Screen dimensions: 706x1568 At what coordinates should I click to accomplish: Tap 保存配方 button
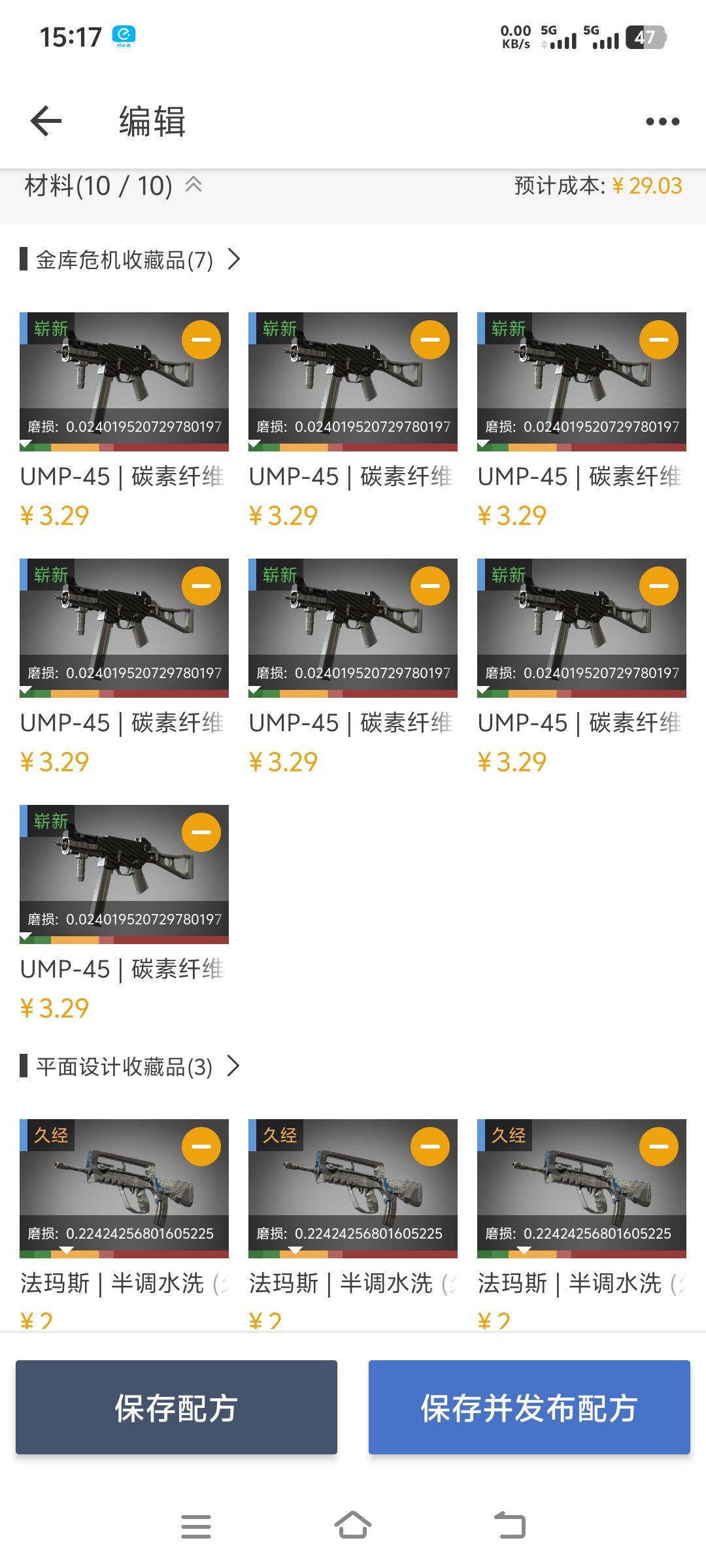tap(176, 1407)
